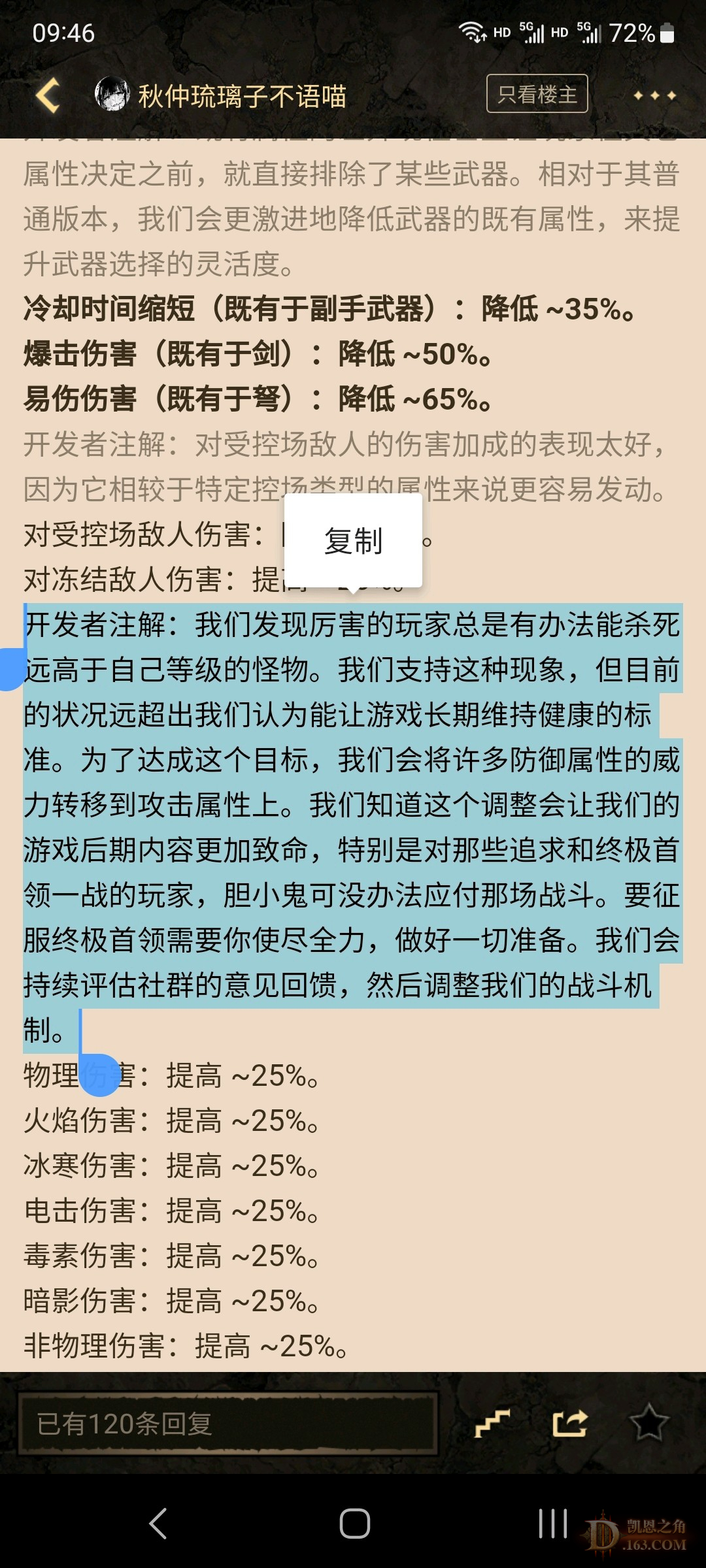
Task: Tap 复制 to copy selected text
Action: pos(353,542)
